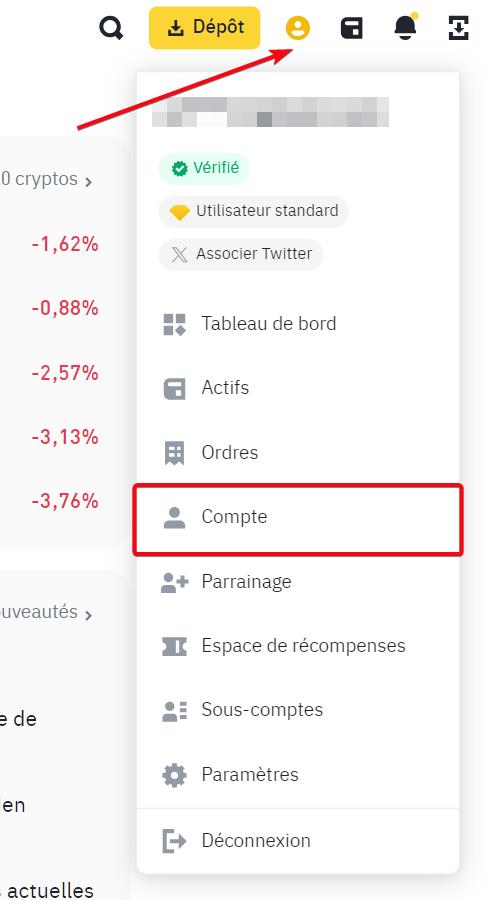Open the search magnifier icon
The image size is (489, 900).
pos(111,28)
